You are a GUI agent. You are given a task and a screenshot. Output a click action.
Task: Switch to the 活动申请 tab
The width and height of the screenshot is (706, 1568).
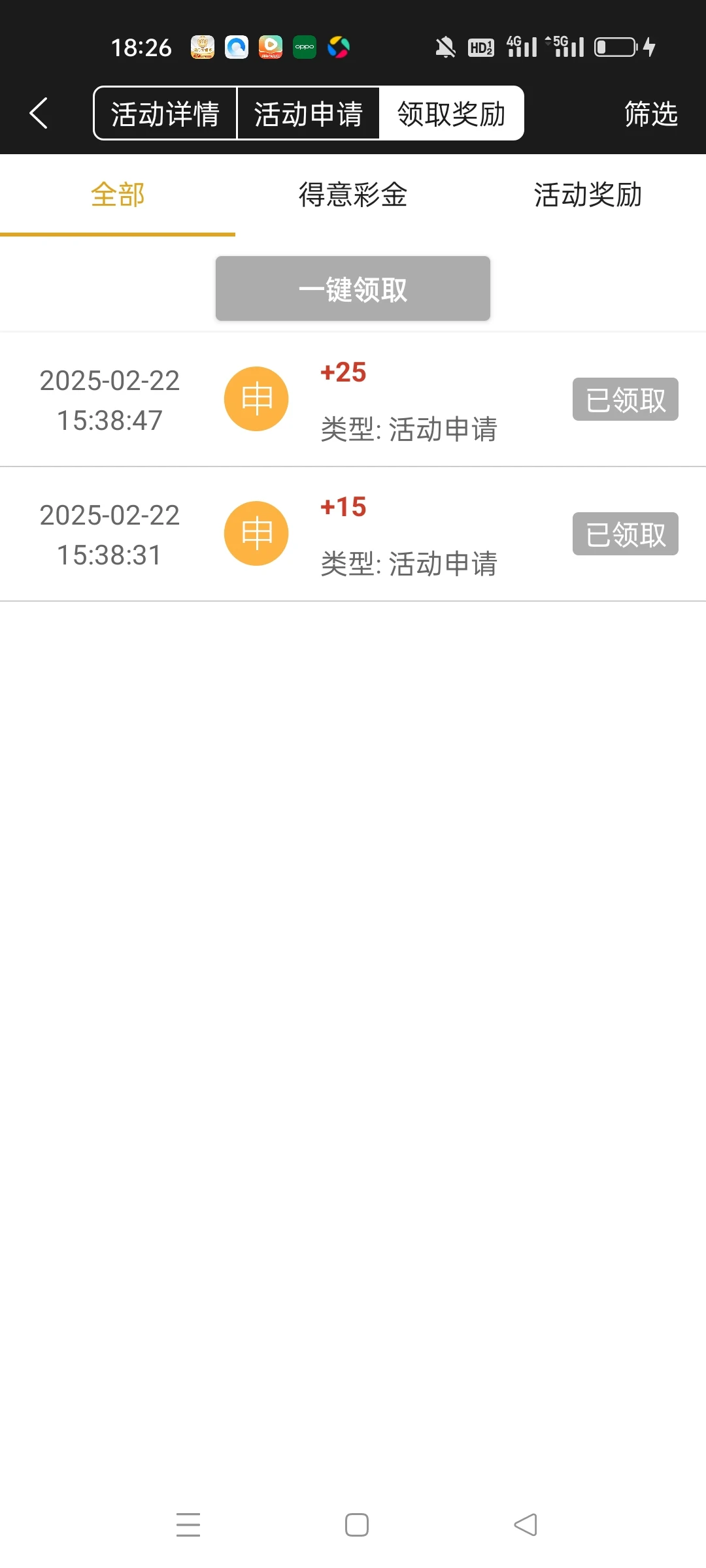click(308, 114)
